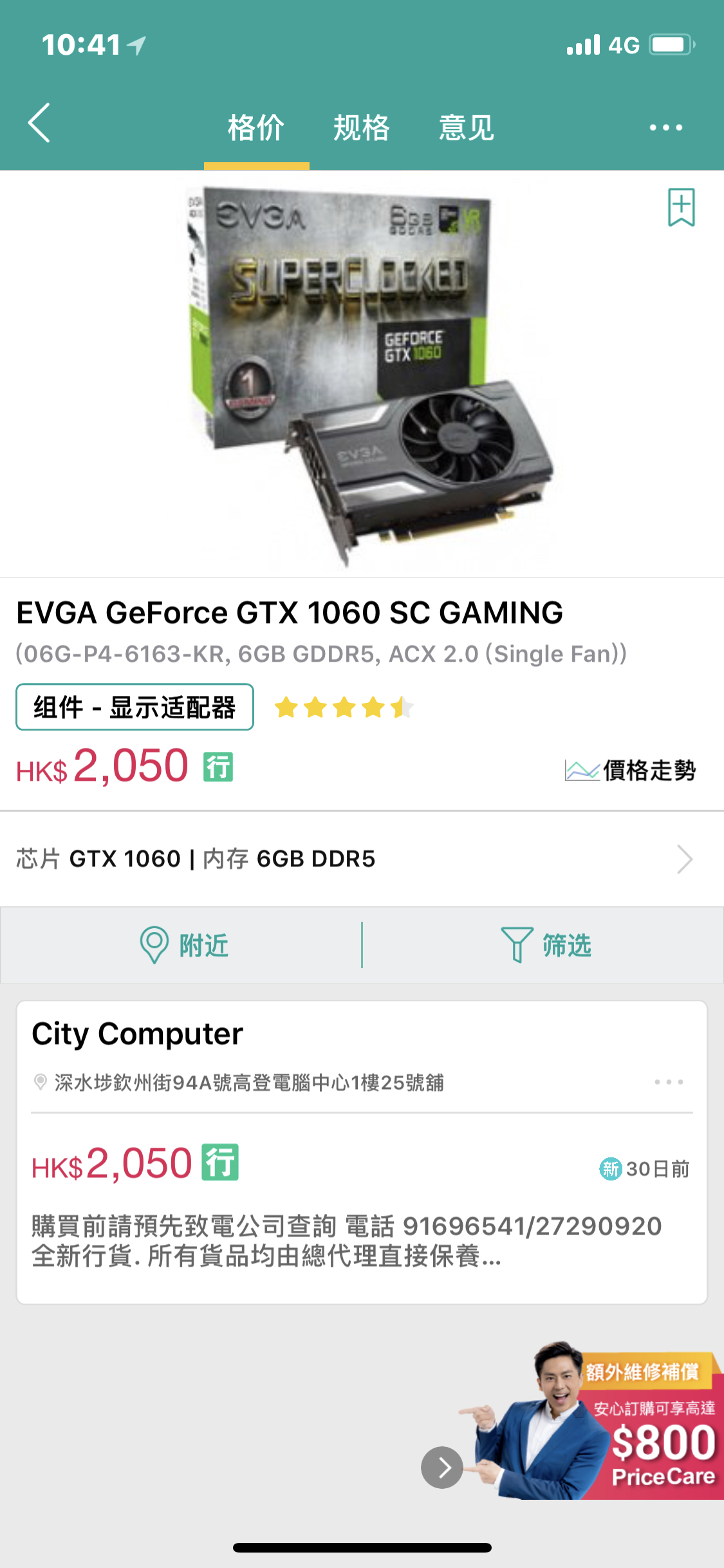
Task: Tap the 4.5-star rating stars
Action: click(x=342, y=708)
